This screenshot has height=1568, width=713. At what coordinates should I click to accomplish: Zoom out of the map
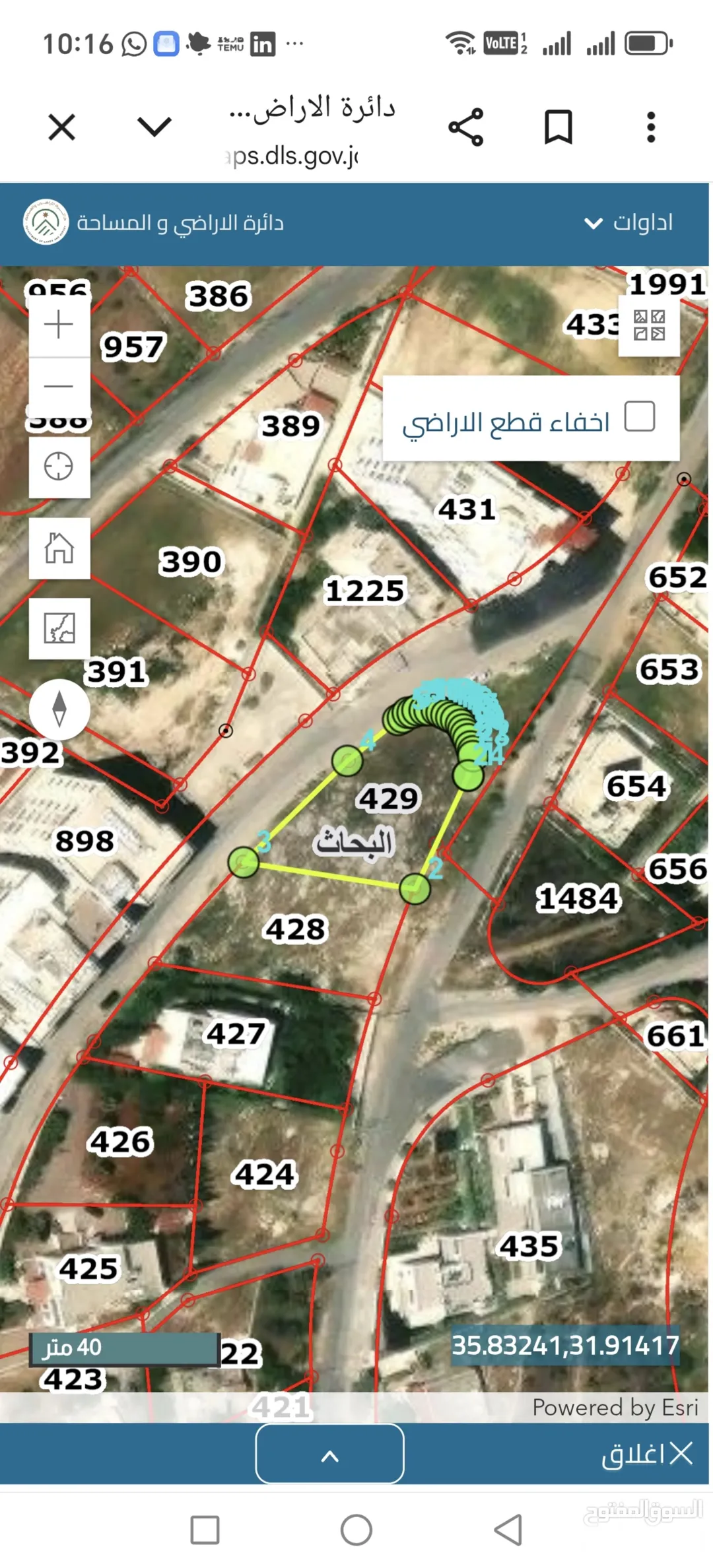tap(59, 386)
